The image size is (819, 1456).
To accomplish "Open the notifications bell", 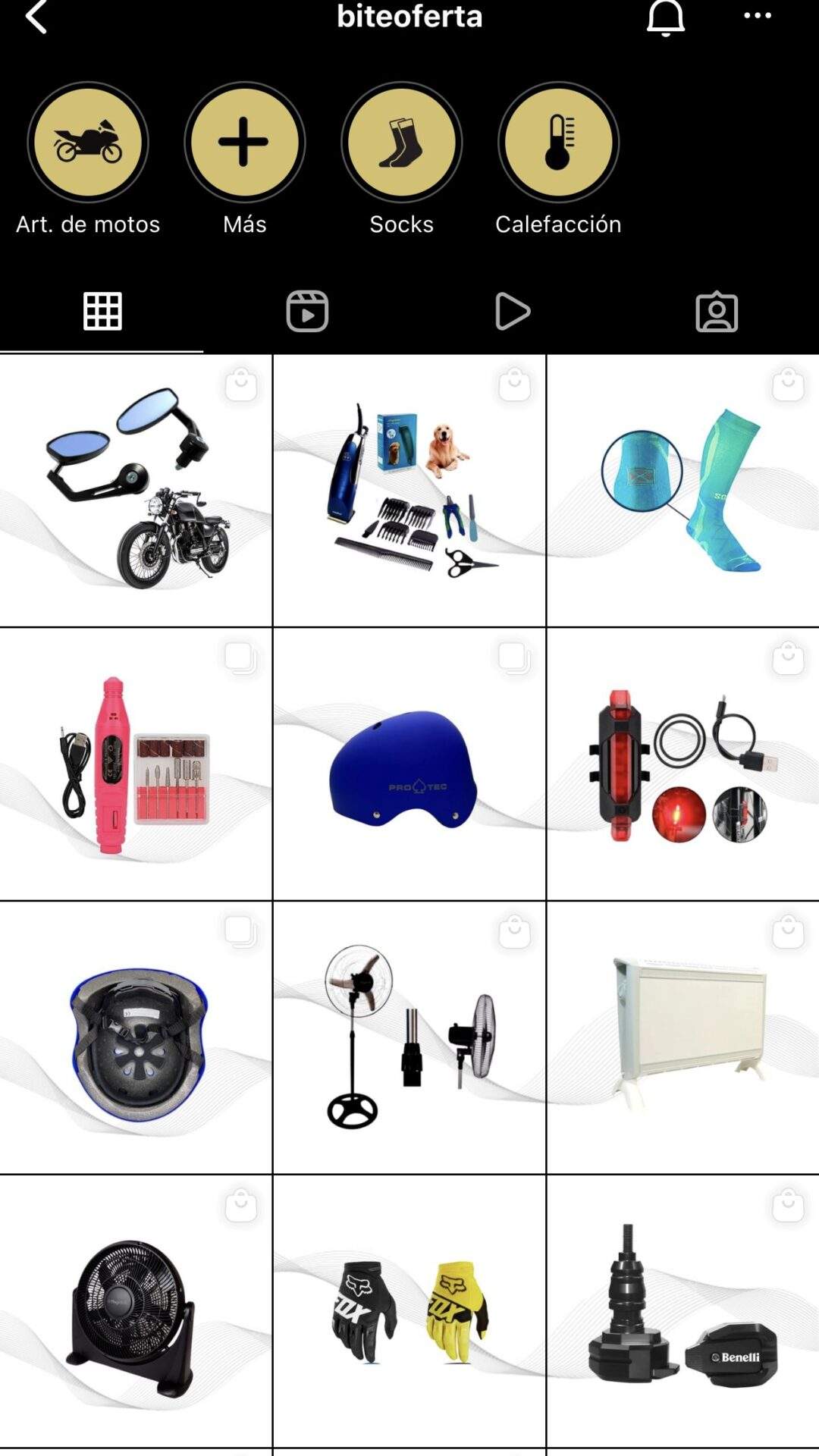I will coord(665,17).
